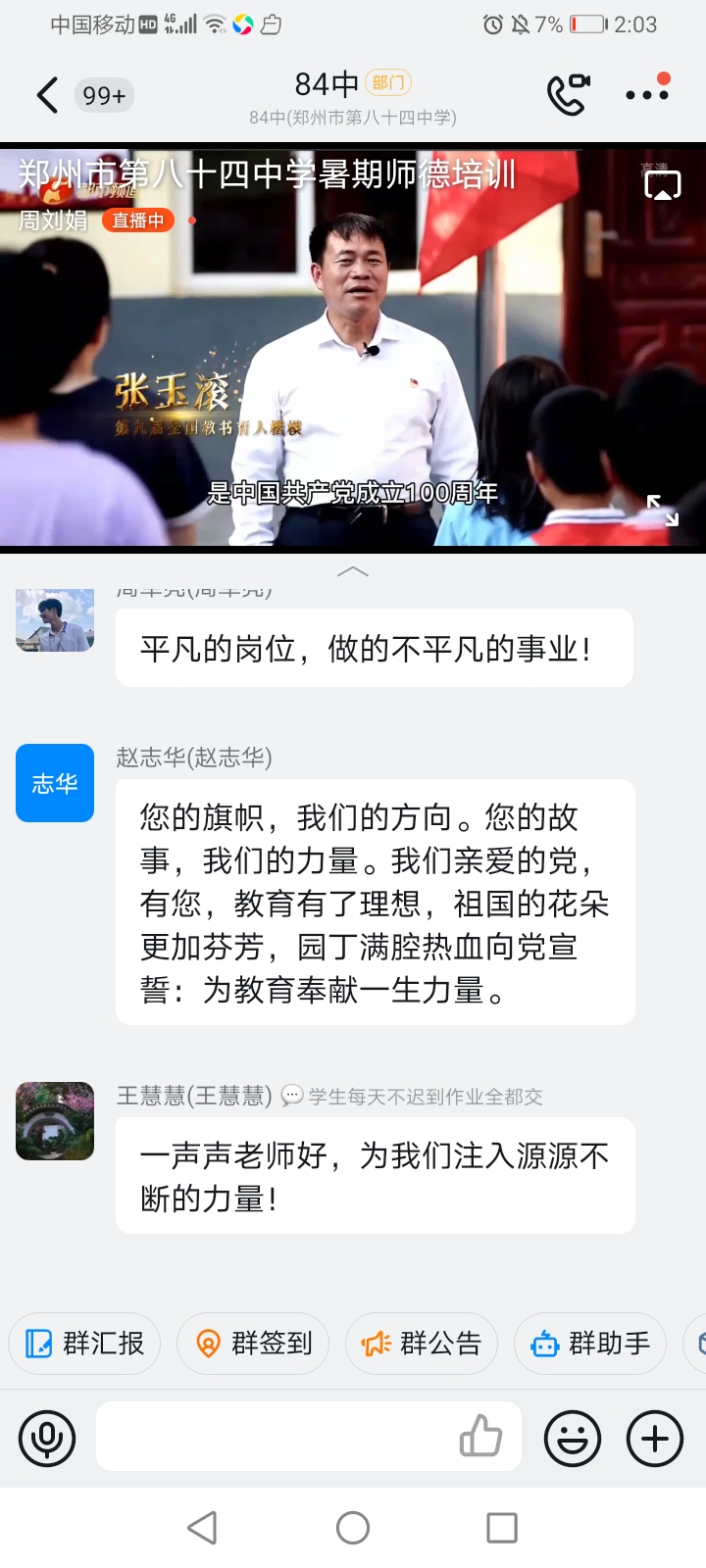Open 群公告 group announcements
This screenshot has width=706, height=1568.
point(422,1343)
